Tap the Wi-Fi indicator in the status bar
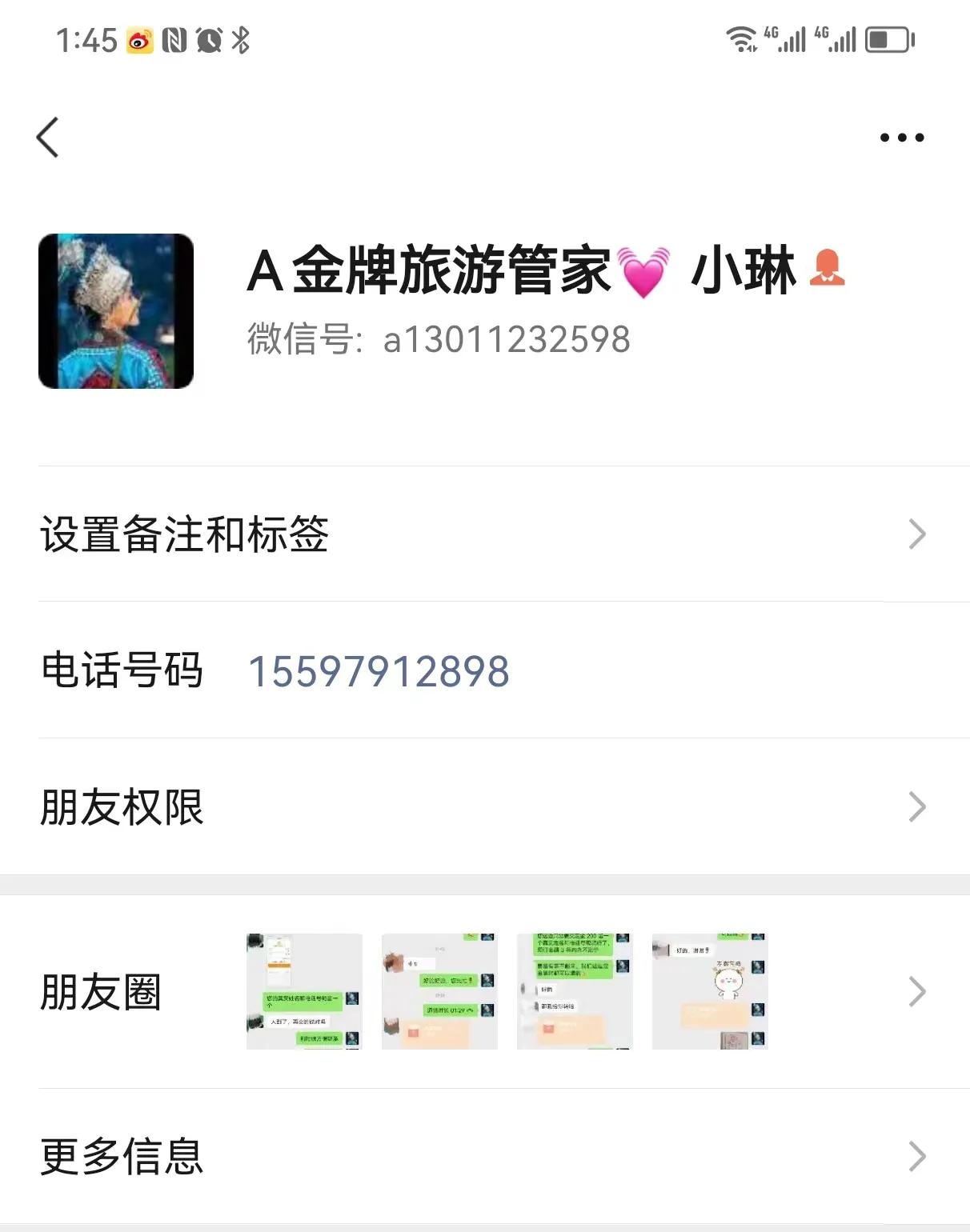 point(741,38)
